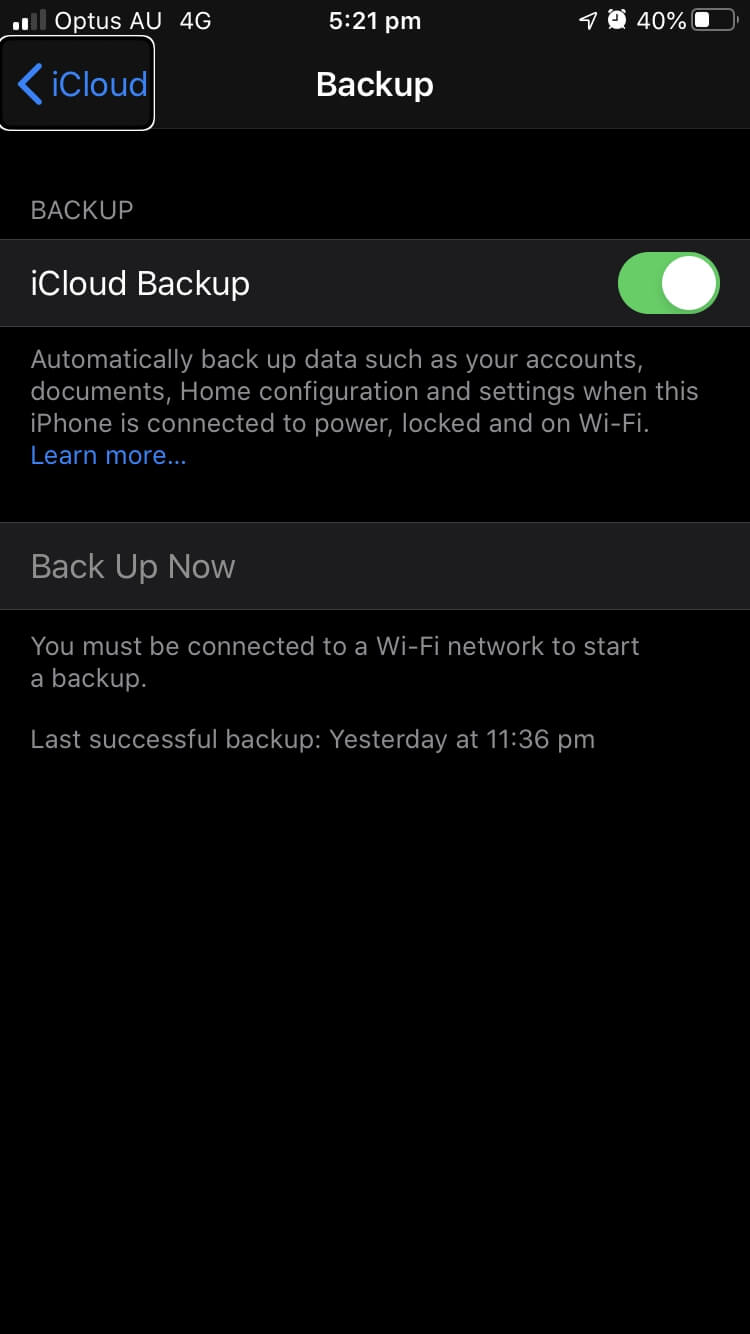Turn off the iCloud Backup switch
The height and width of the screenshot is (1334, 750).
point(668,283)
